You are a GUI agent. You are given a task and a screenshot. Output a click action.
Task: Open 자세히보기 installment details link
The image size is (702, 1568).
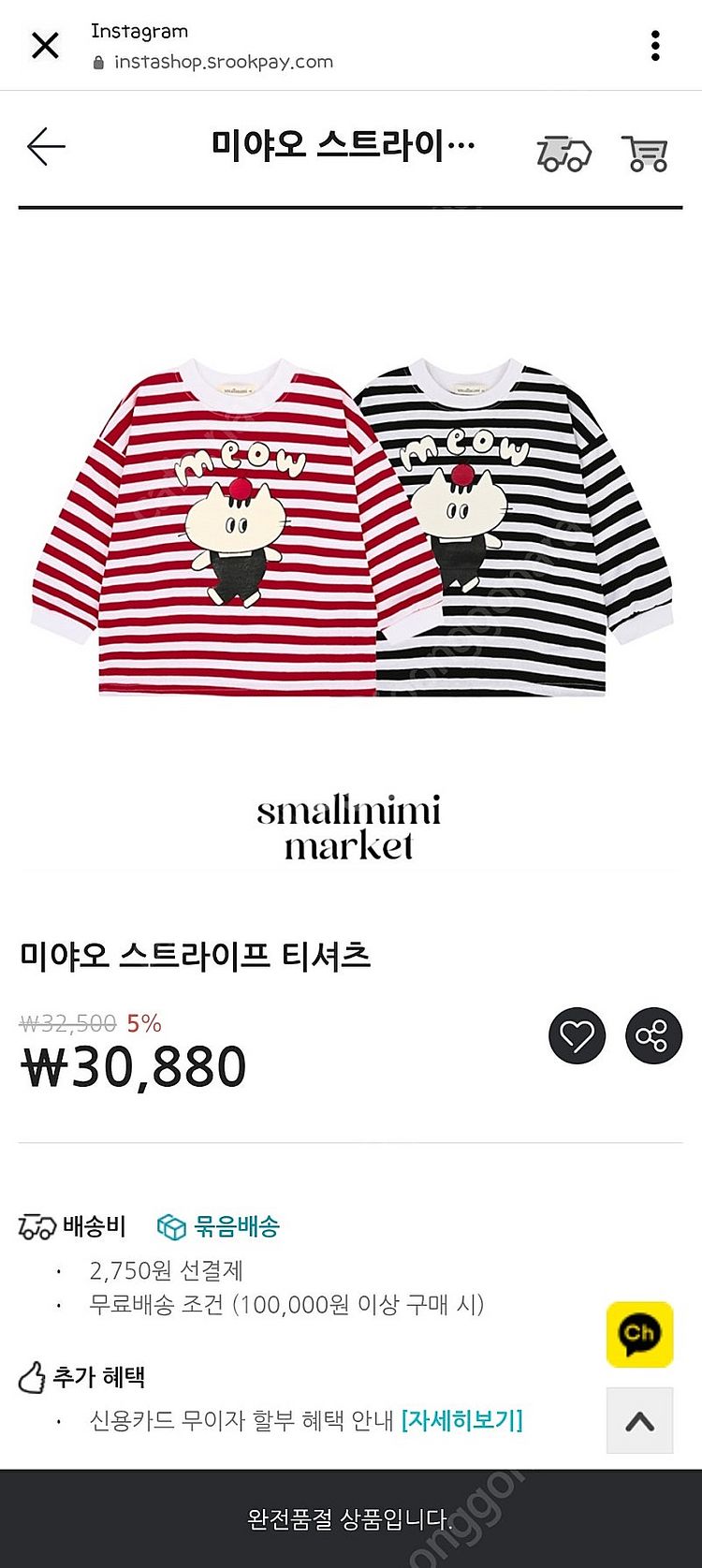click(461, 1420)
